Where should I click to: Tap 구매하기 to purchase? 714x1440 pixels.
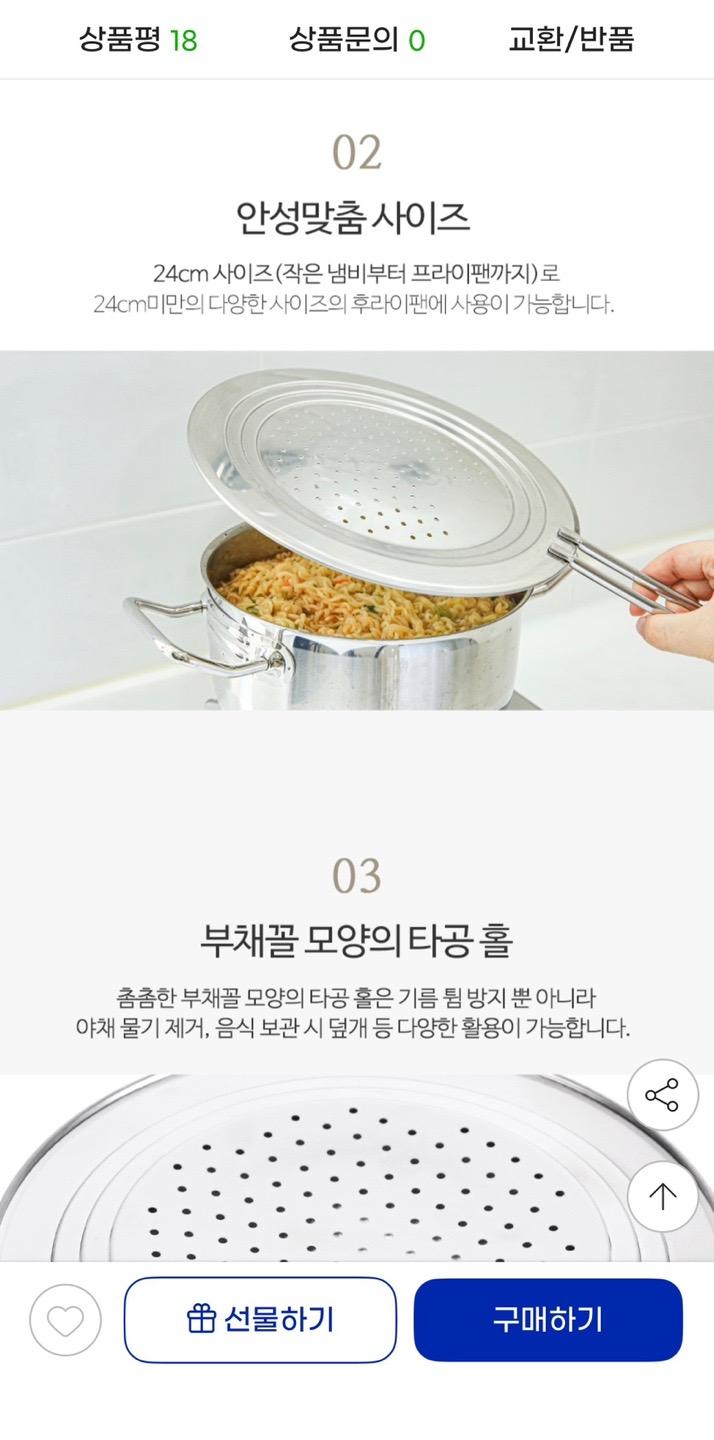pyautogui.click(x=548, y=1320)
